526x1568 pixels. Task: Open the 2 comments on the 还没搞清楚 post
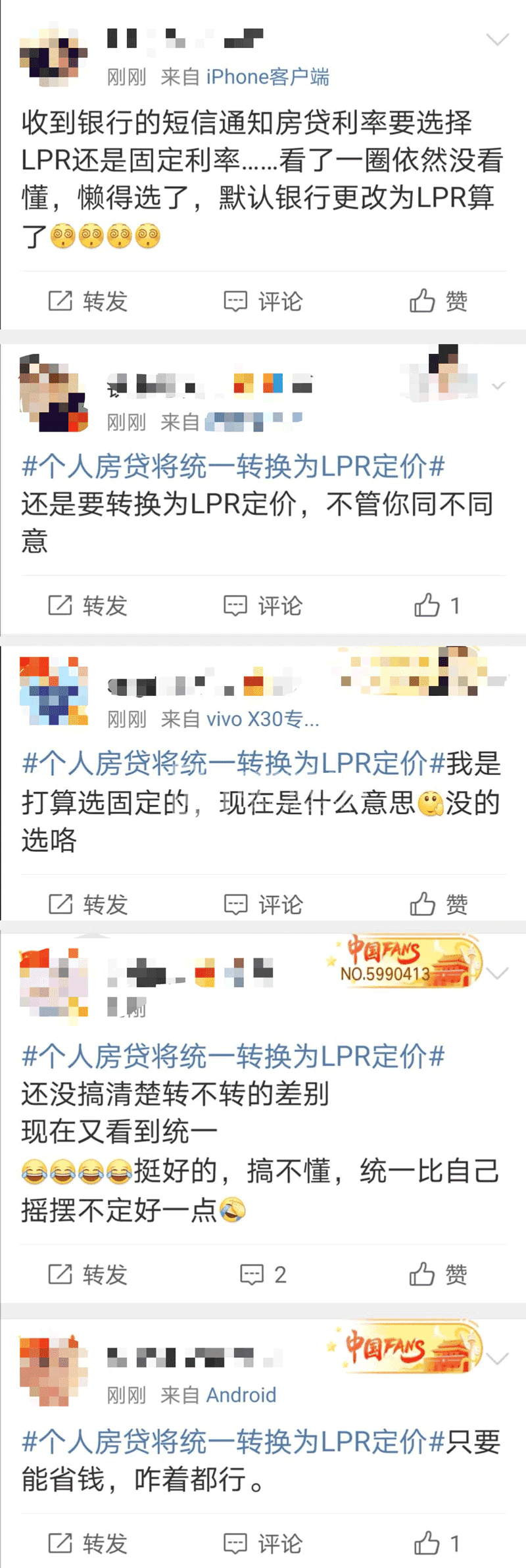coord(263,1275)
